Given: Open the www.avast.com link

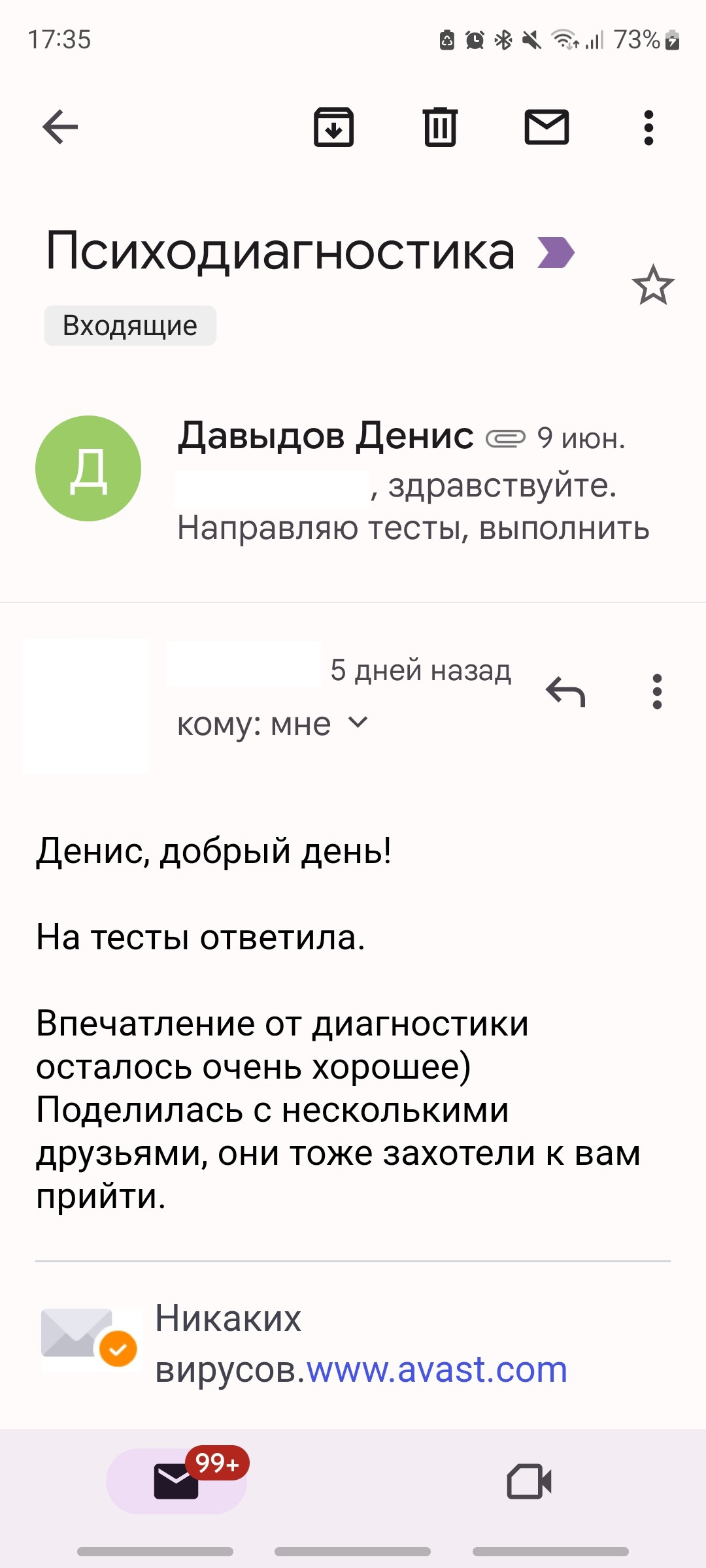Looking at the screenshot, I should click(436, 1369).
